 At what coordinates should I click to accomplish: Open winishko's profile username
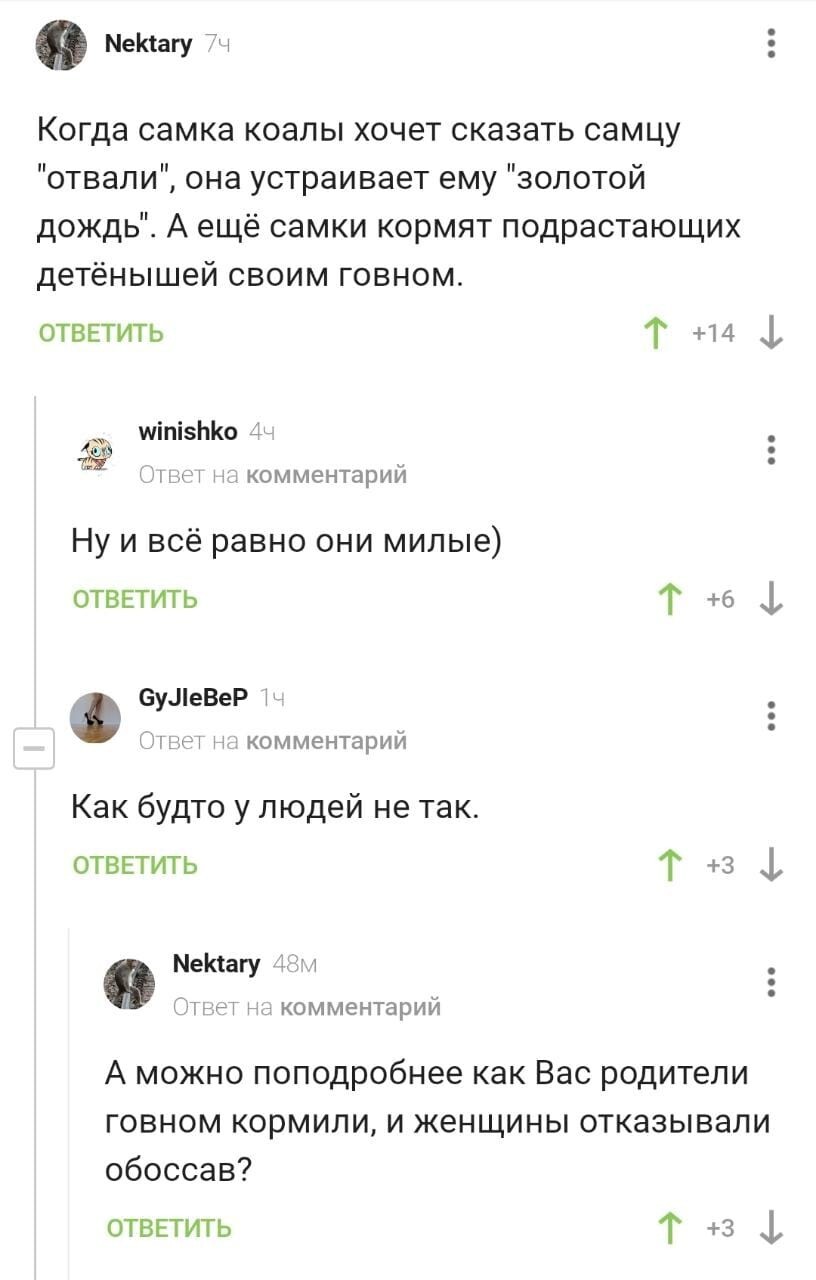[187, 431]
